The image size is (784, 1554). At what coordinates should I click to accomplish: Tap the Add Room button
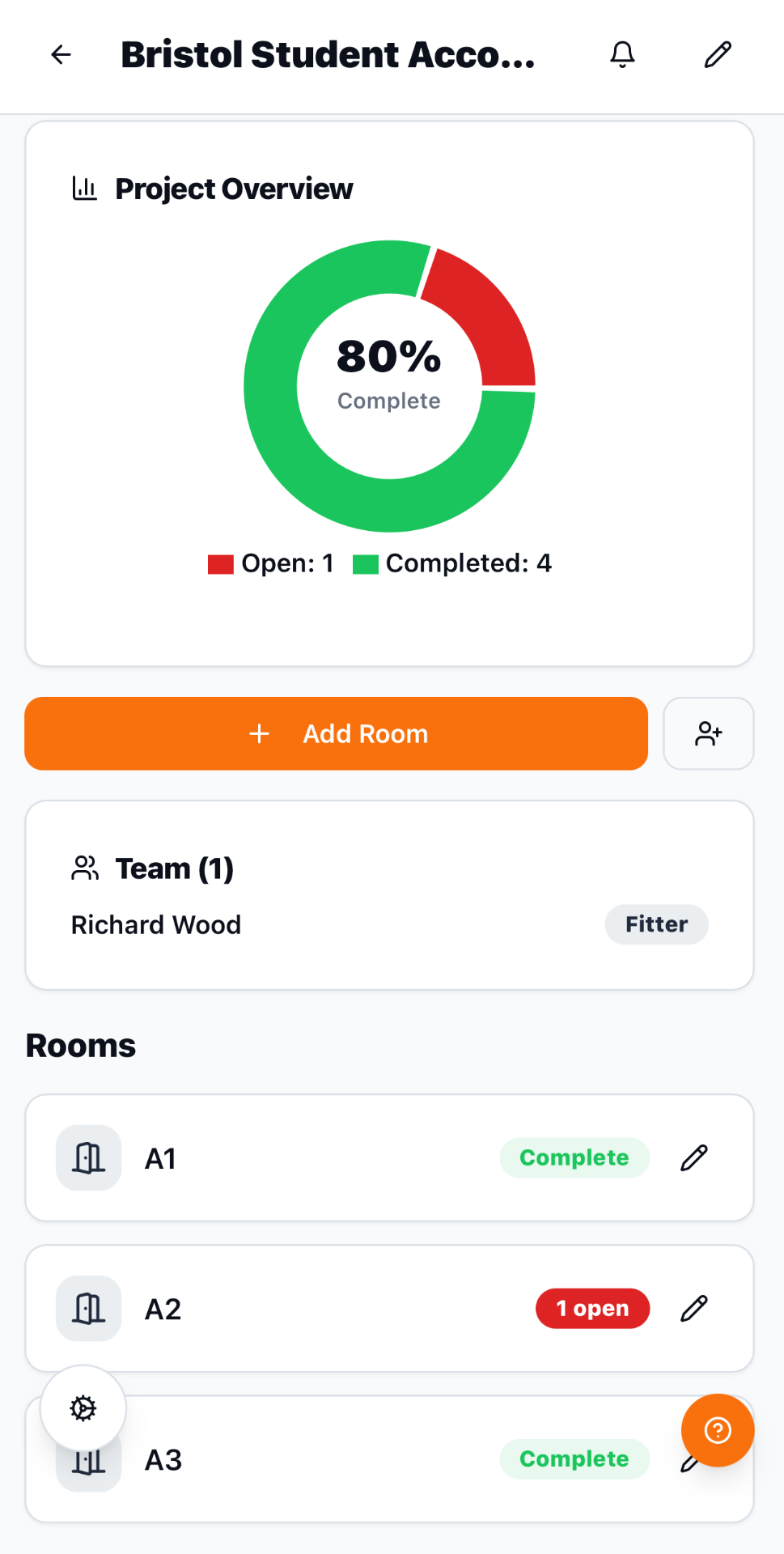coord(336,733)
